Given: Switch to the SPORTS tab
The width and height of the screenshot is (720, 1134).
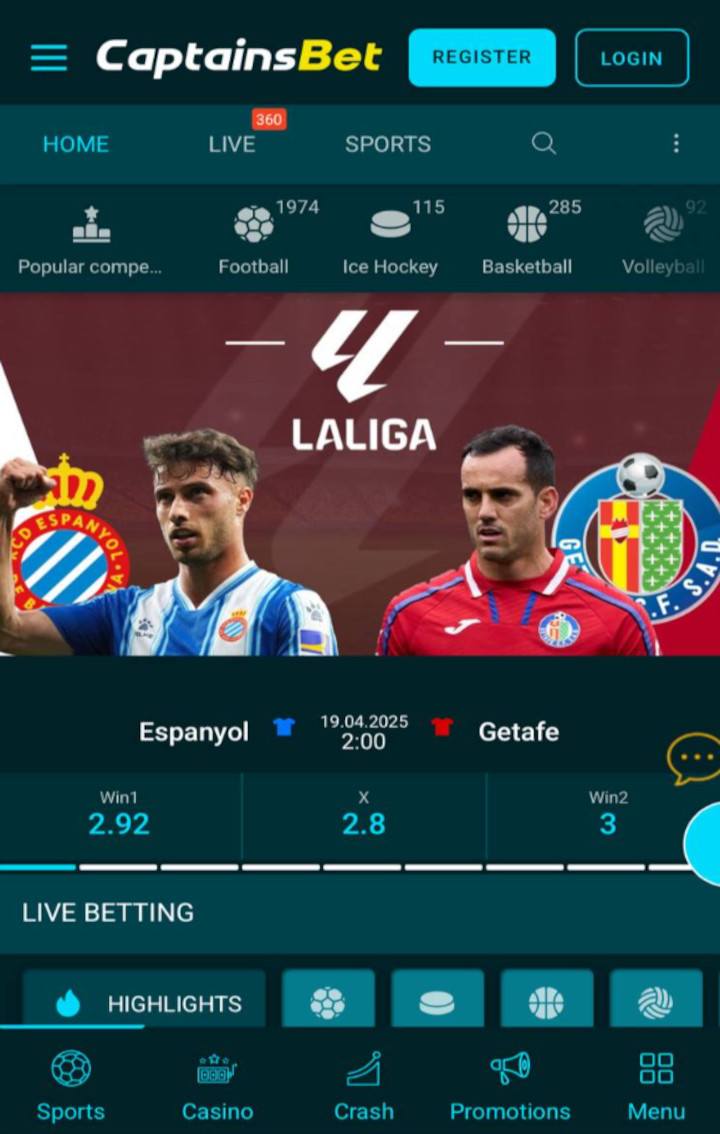Looking at the screenshot, I should [388, 144].
